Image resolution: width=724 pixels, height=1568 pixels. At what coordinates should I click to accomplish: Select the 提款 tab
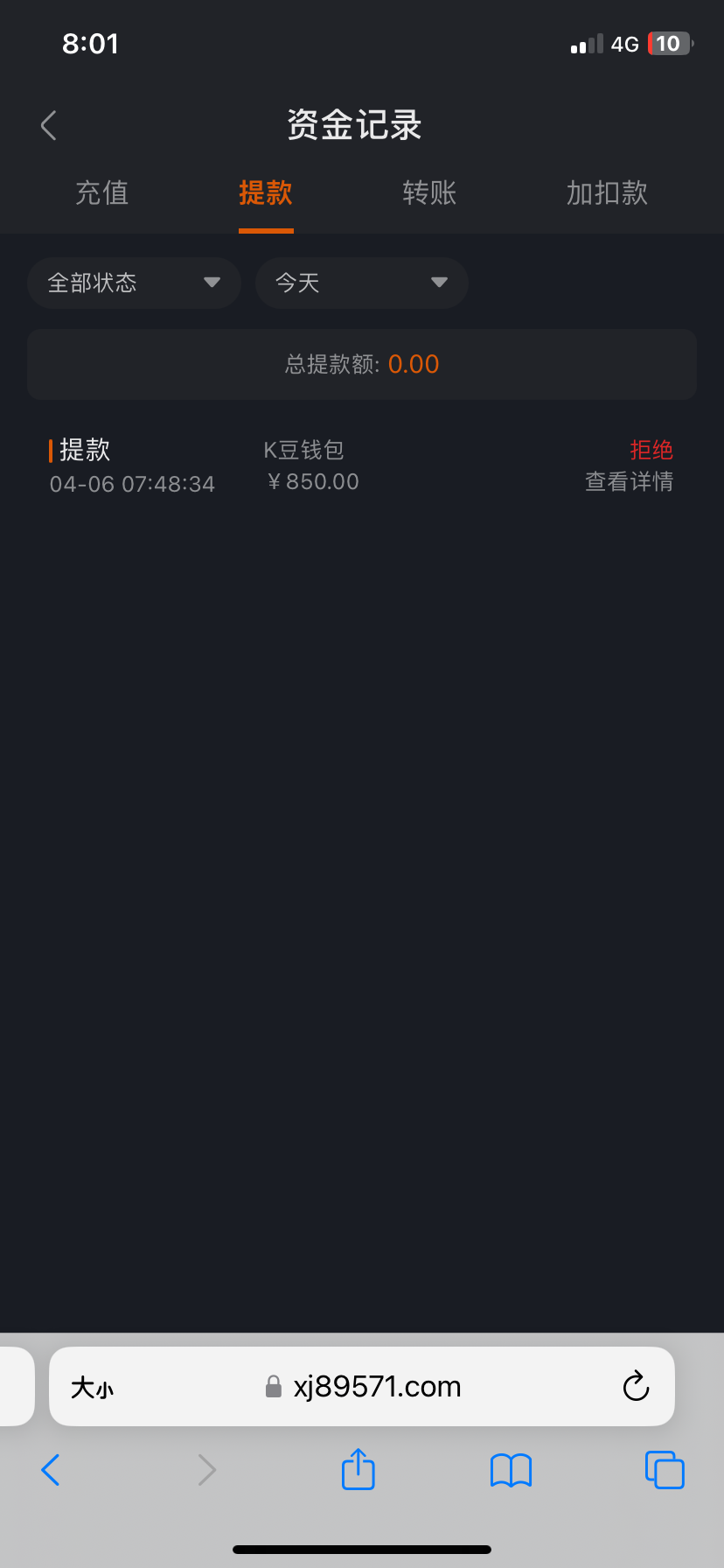pos(266,193)
